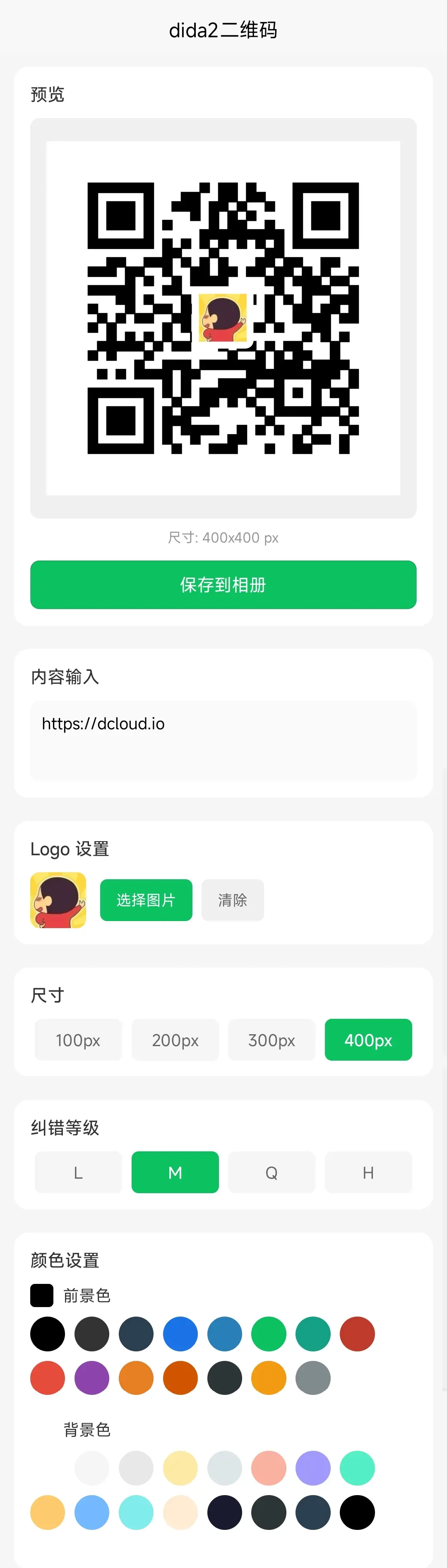Image resolution: width=447 pixels, height=1568 pixels.
Task: Pick the black background color swatch
Action: (357, 1512)
